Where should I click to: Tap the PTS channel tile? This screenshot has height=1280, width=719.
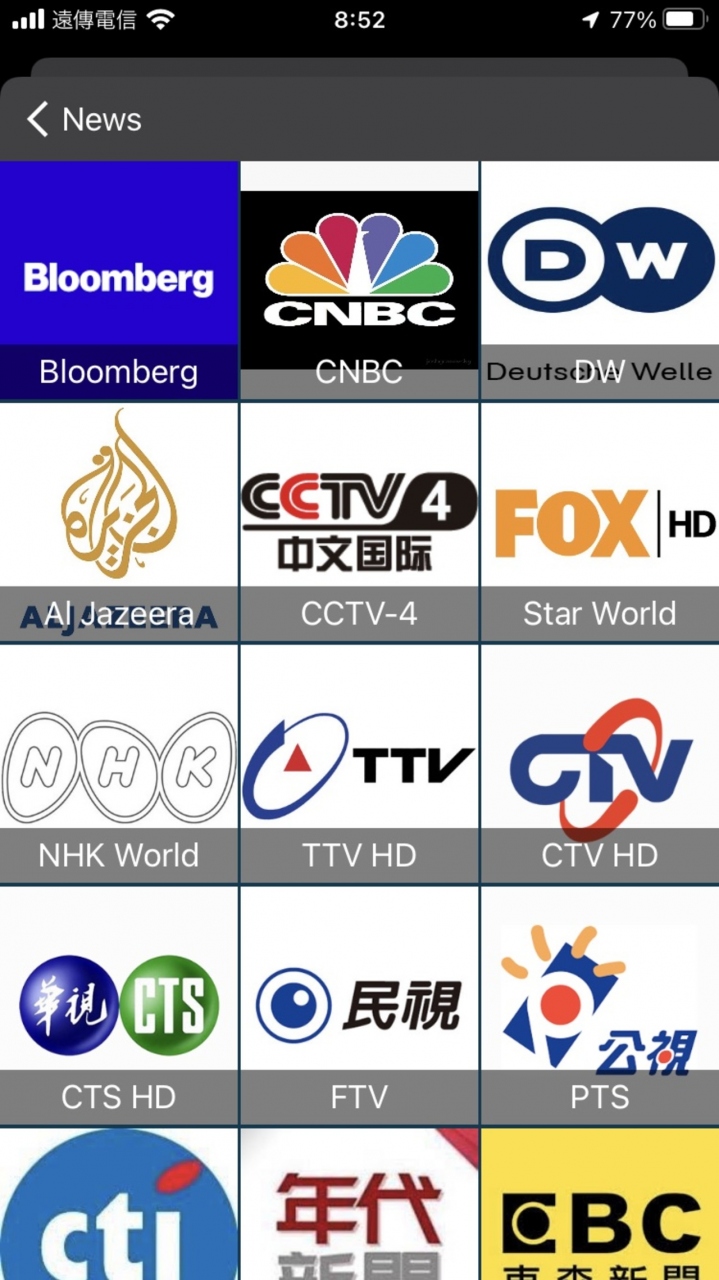(x=599, y=1005)
